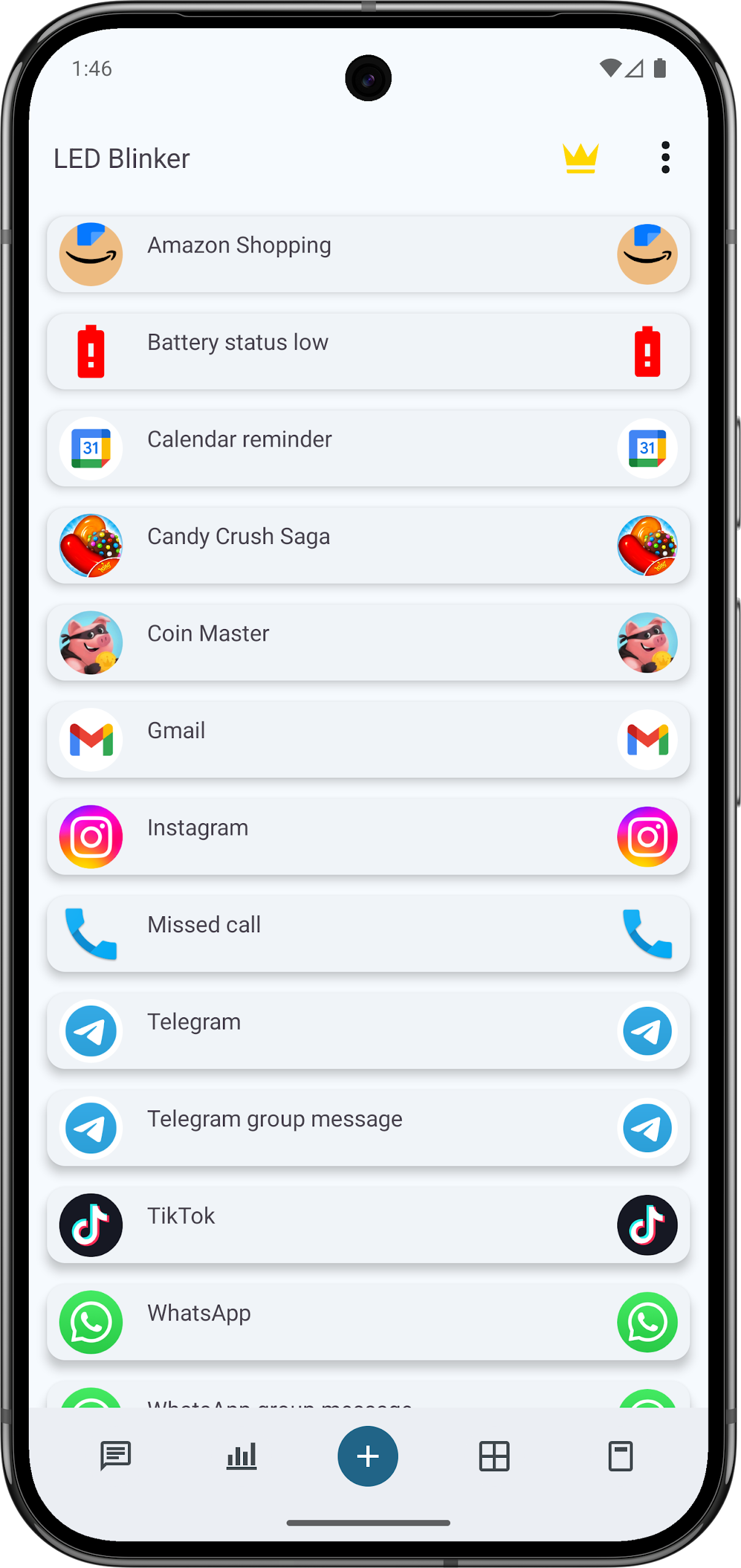Switch to the grid layout tab

click(x=494, y=1456)
